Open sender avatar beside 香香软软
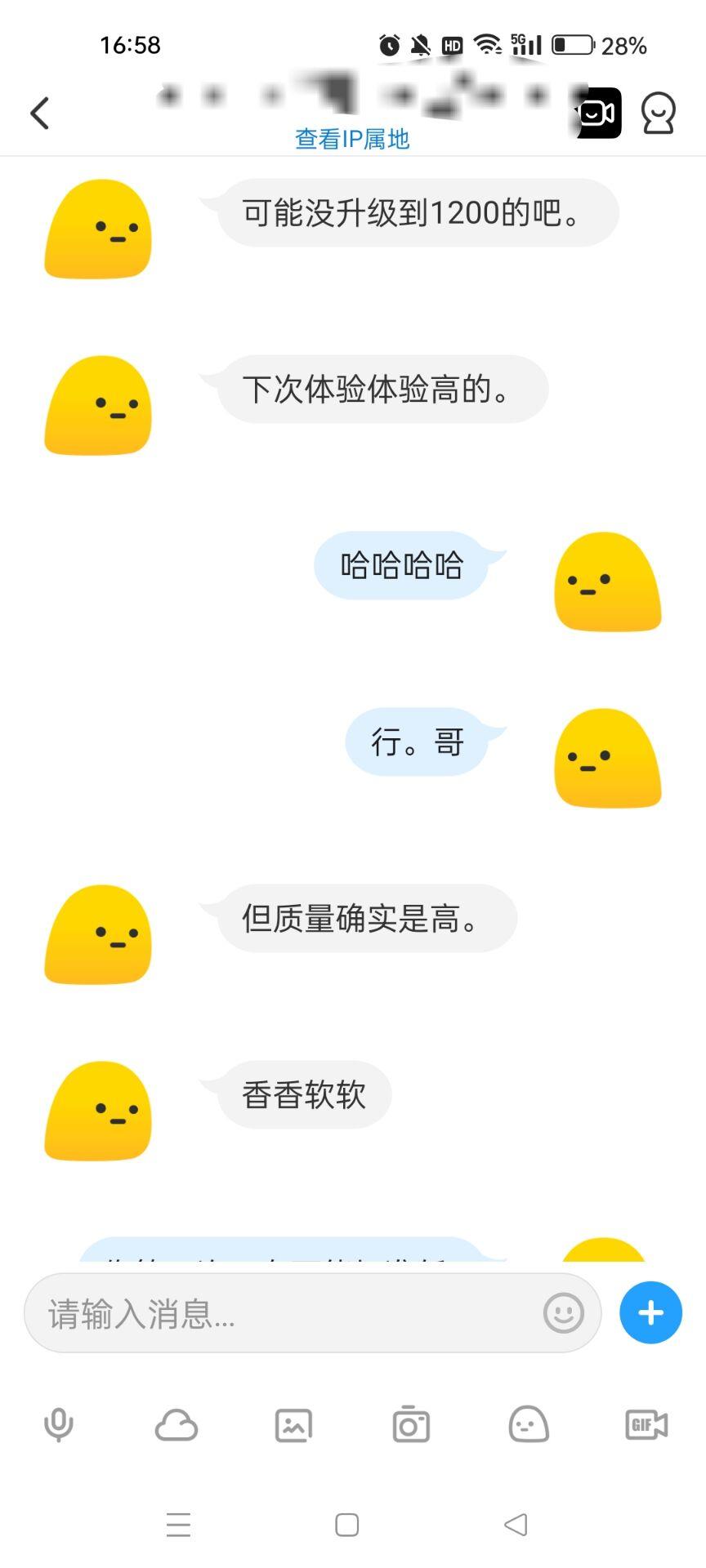The image size is (706, 1568). pos(98,1111)
